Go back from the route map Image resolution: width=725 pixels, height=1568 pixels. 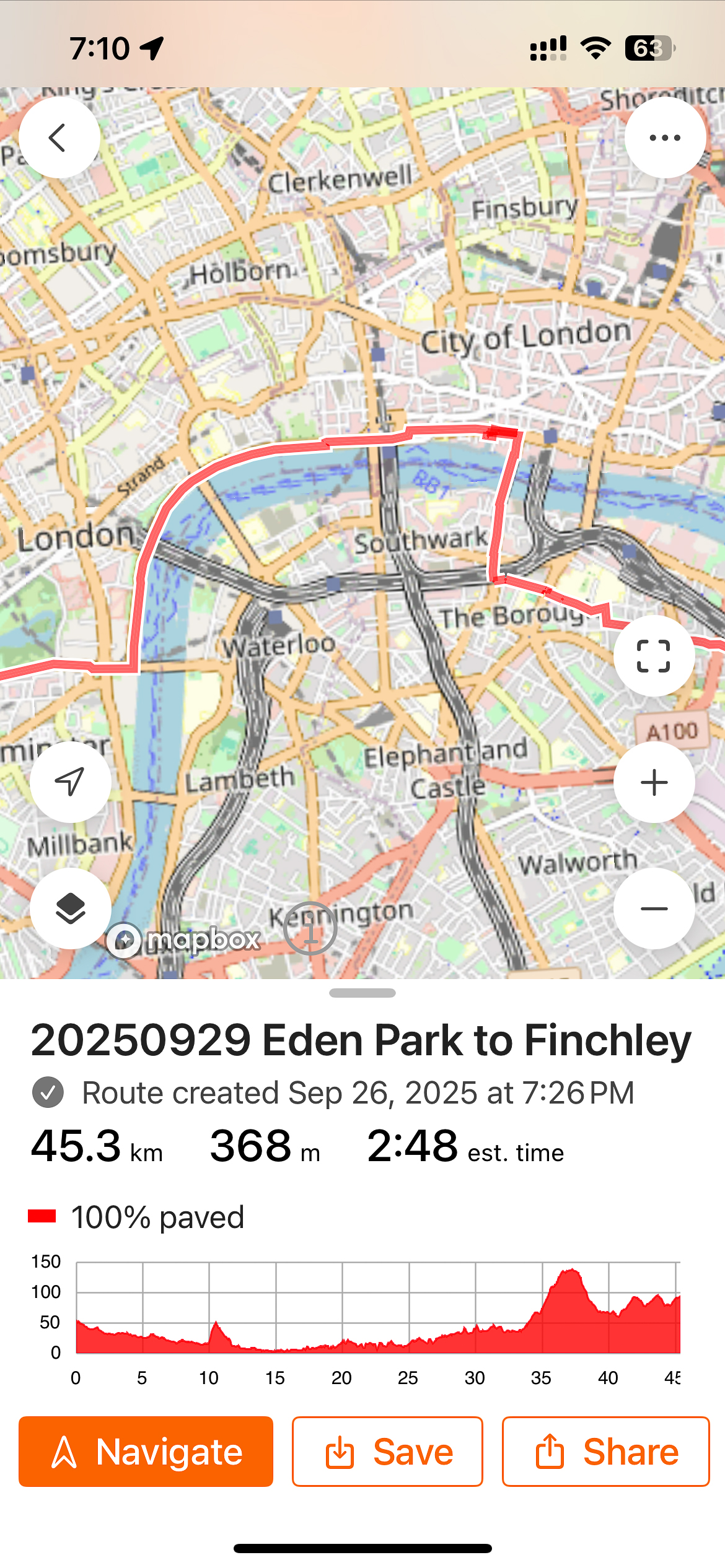coord(59,137)
